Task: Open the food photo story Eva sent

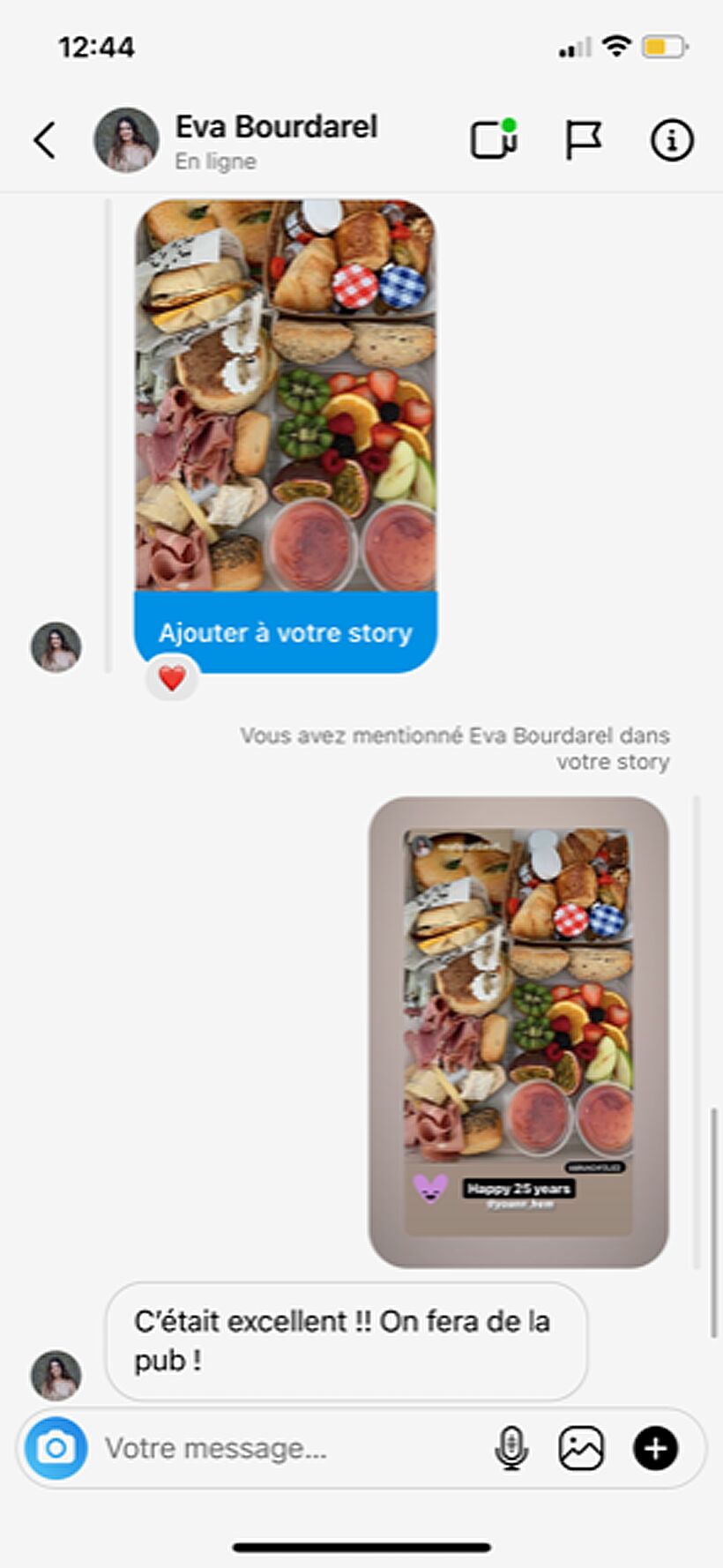Action: click(286, 395)
